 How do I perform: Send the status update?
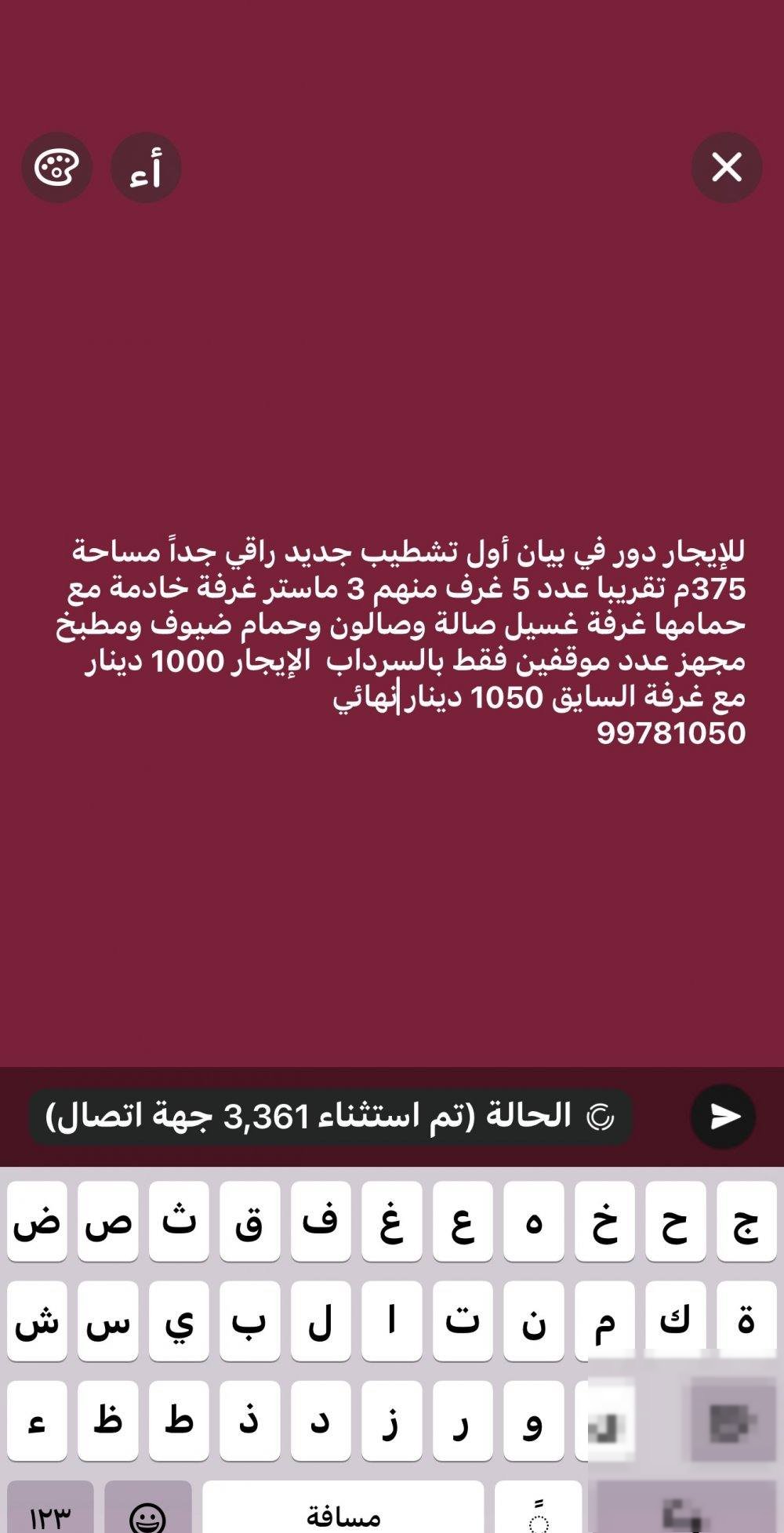tap(723, 1116)
